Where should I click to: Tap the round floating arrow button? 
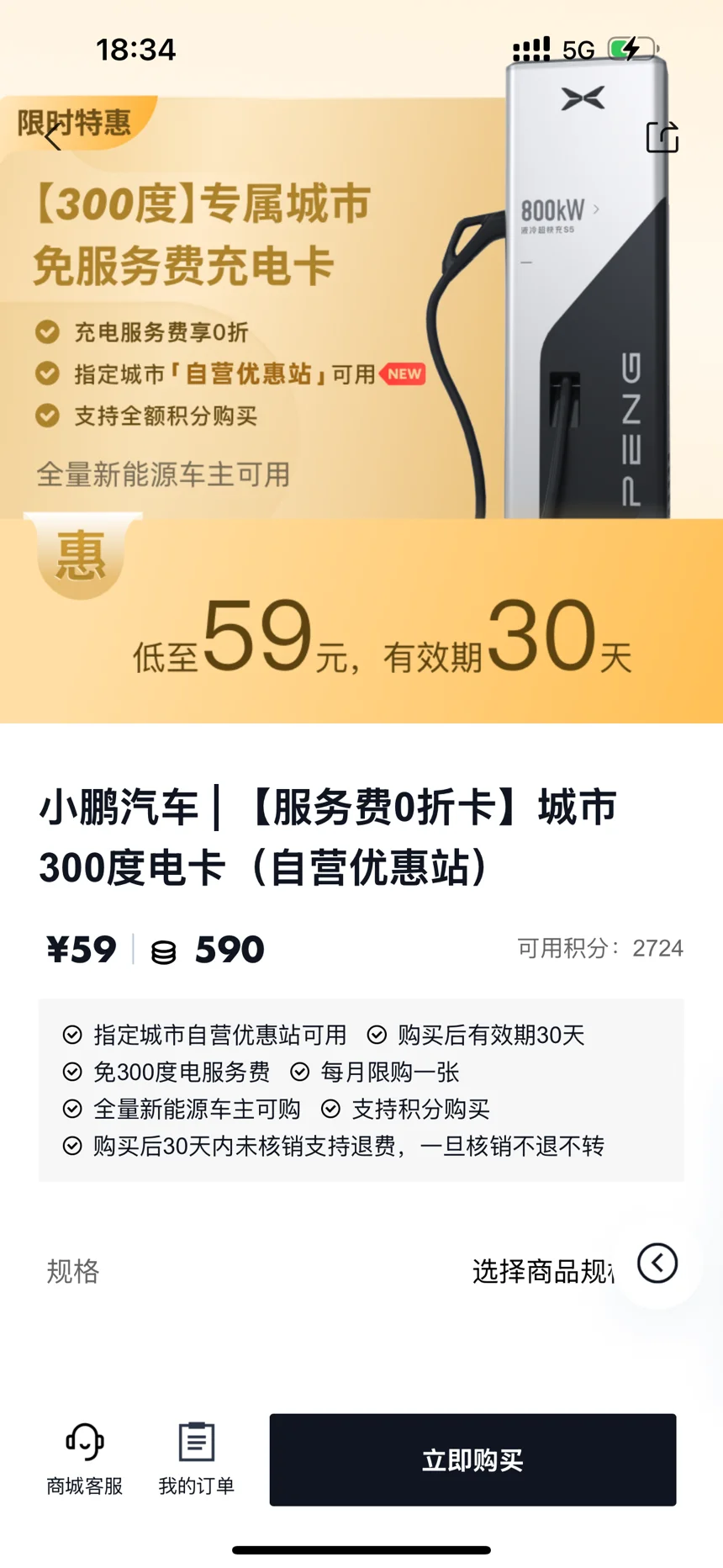click(657, 1263)
